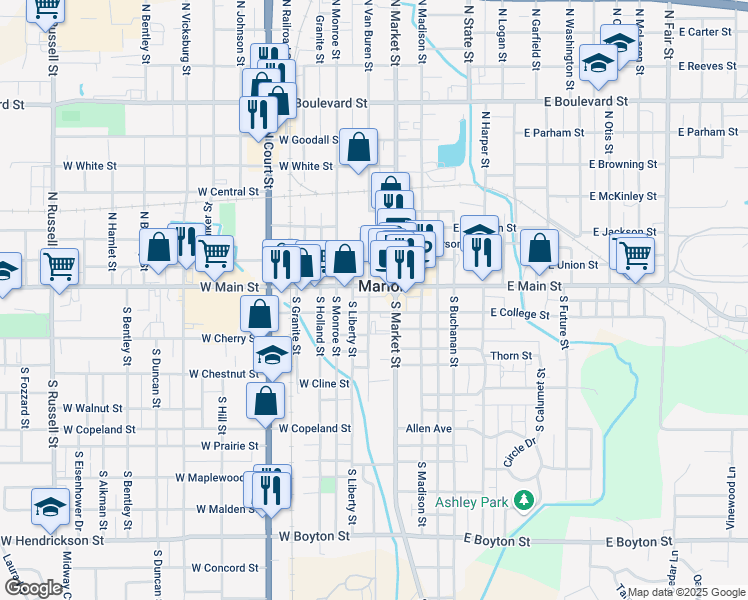Image resolution: width=748 pixels, height=600 pixels.
Task: Select the shopping bag marker left of E Union St
Action: 539,249
